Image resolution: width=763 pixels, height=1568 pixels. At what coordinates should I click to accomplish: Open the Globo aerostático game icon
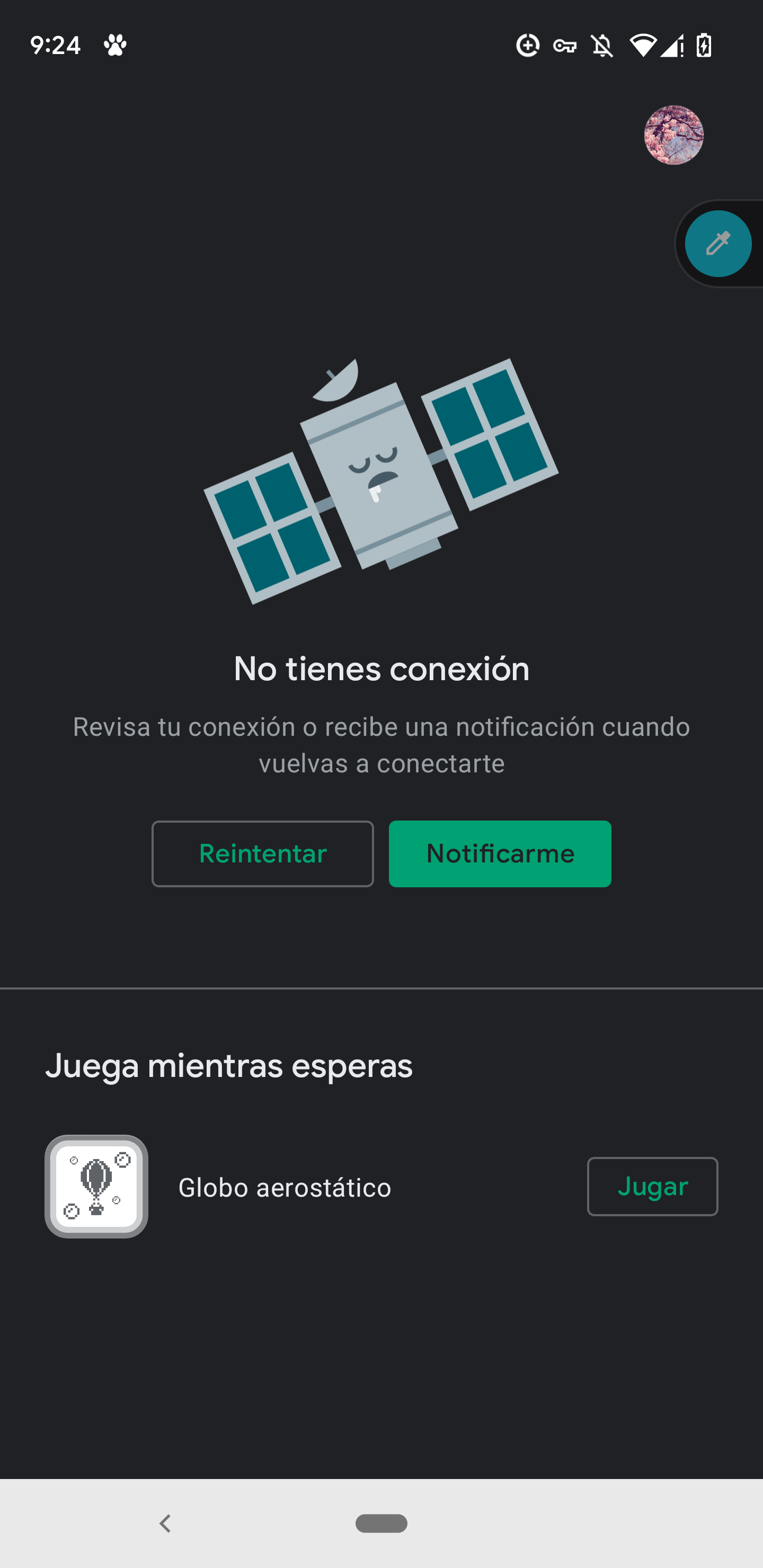96,1187
